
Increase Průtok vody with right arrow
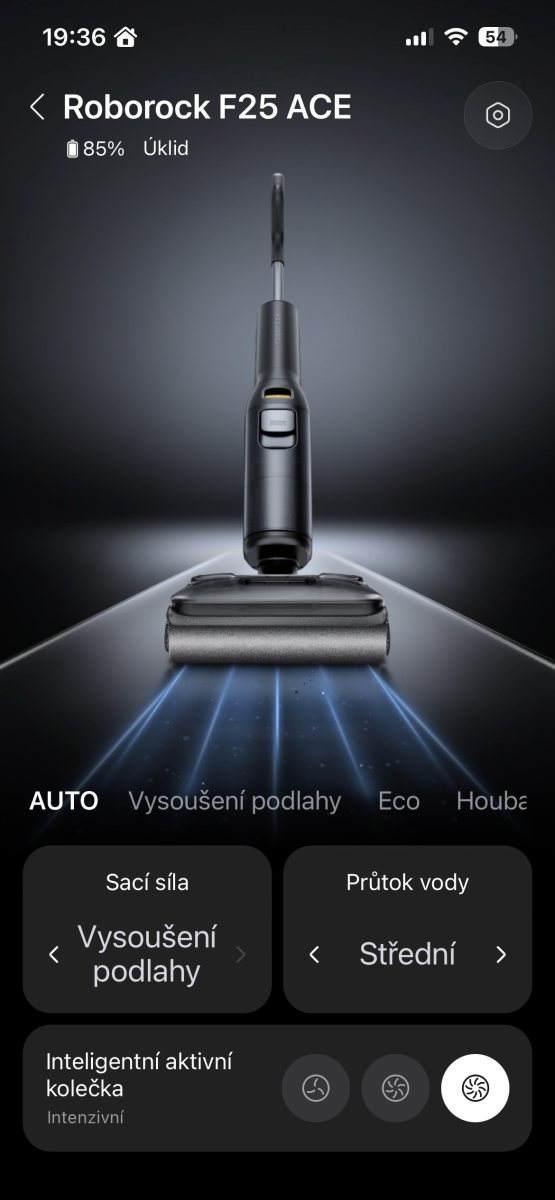pos(501,955)
